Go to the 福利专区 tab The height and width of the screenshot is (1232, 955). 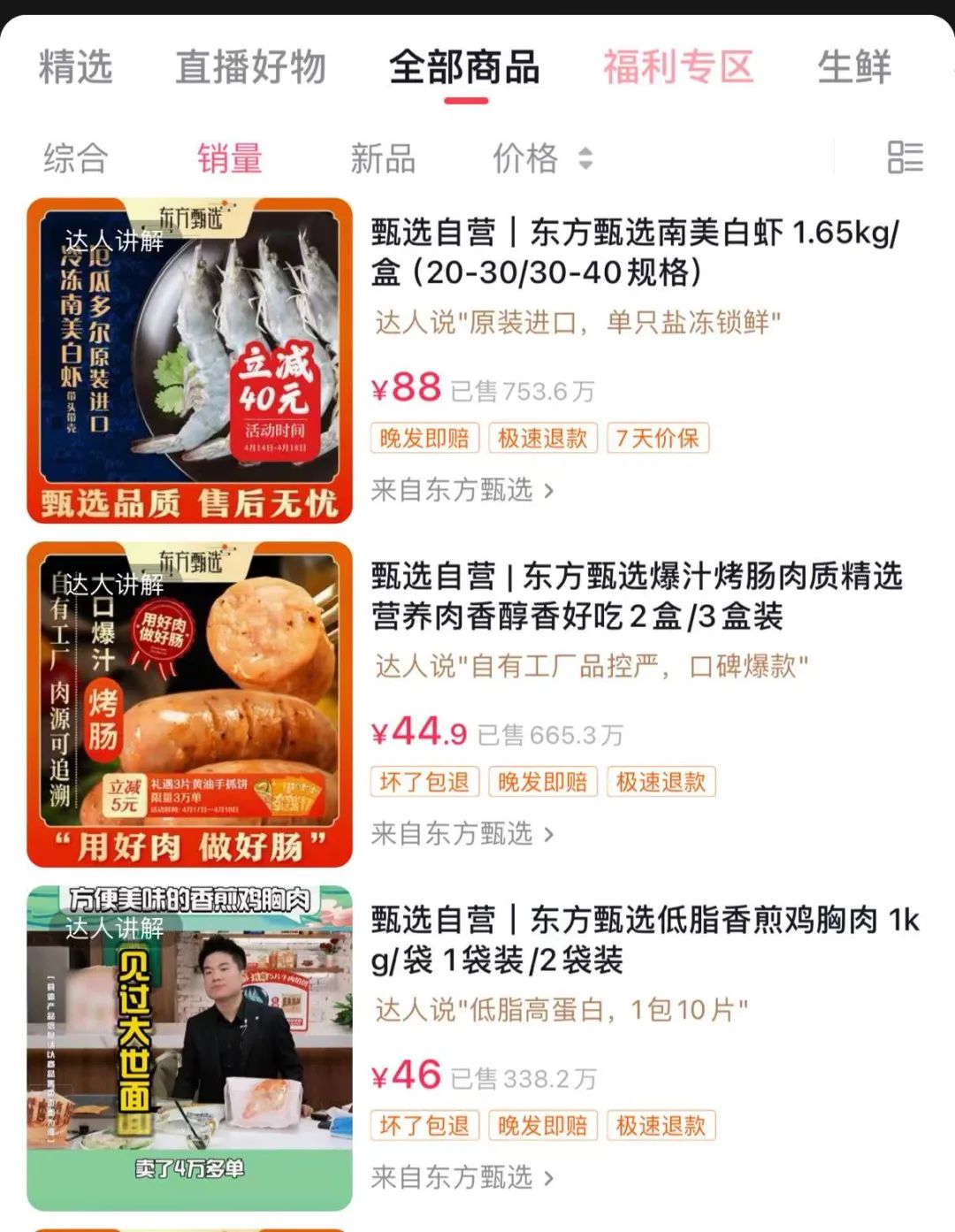[678, 67]
